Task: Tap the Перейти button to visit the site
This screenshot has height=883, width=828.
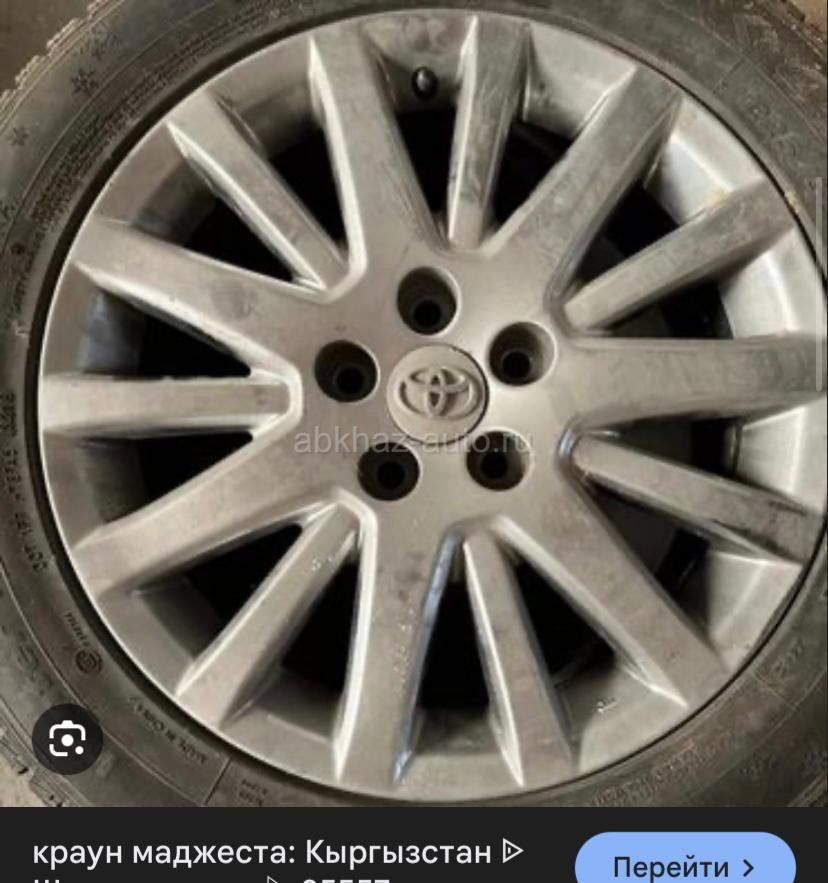Action: [x=685, y=864]
